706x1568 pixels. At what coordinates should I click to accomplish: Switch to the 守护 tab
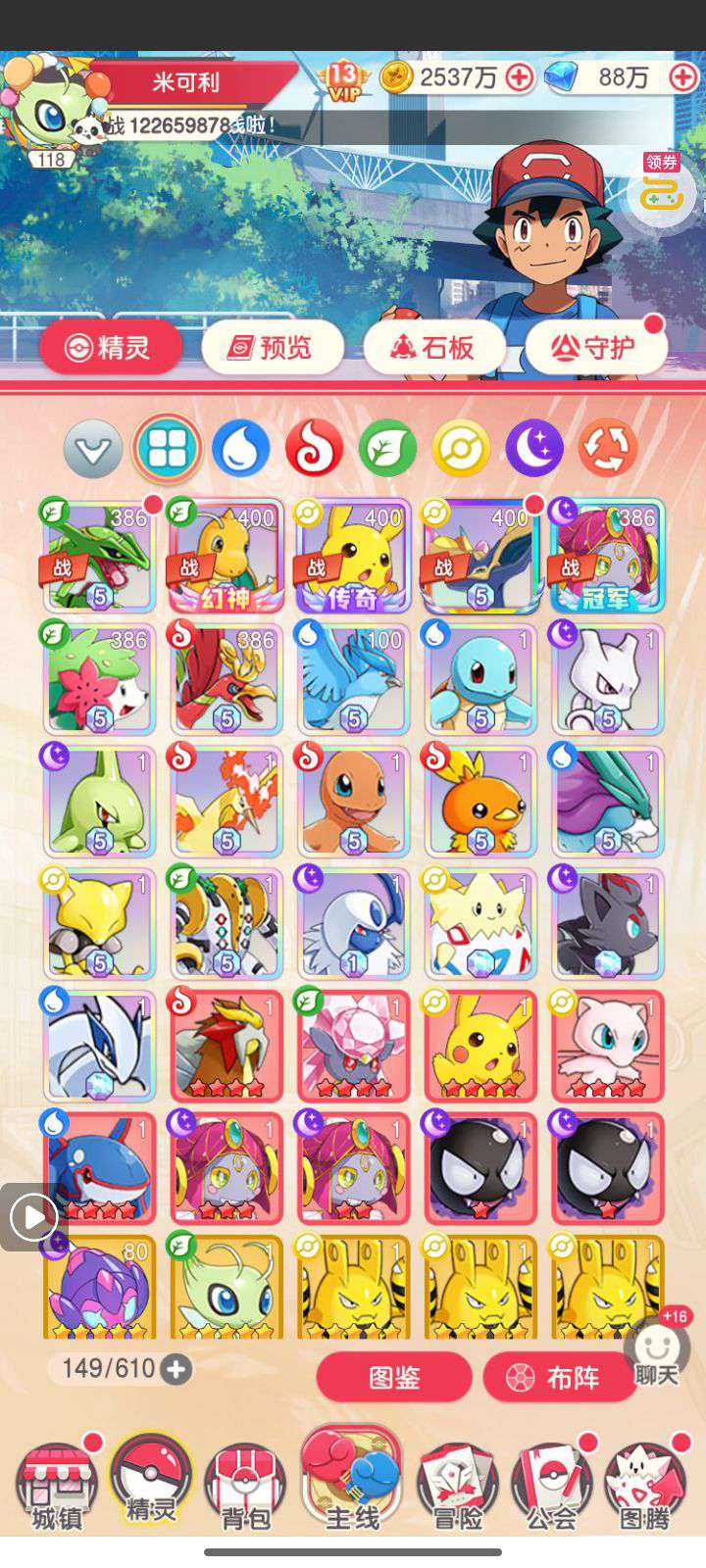(x=594, y=347)
